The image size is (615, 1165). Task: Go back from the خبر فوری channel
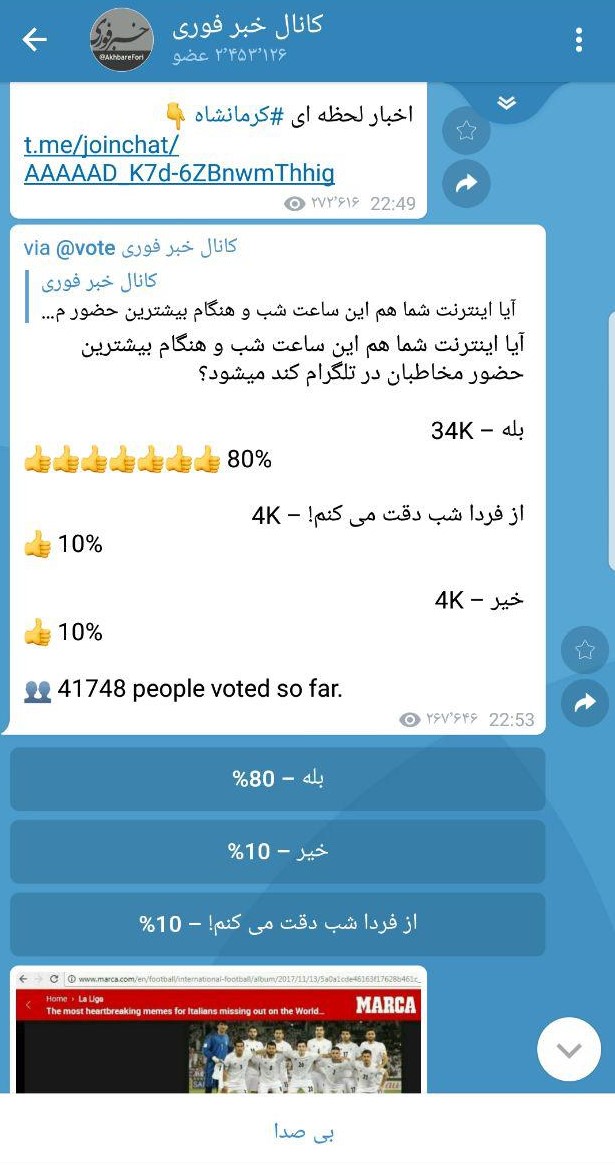coord(35,40)
